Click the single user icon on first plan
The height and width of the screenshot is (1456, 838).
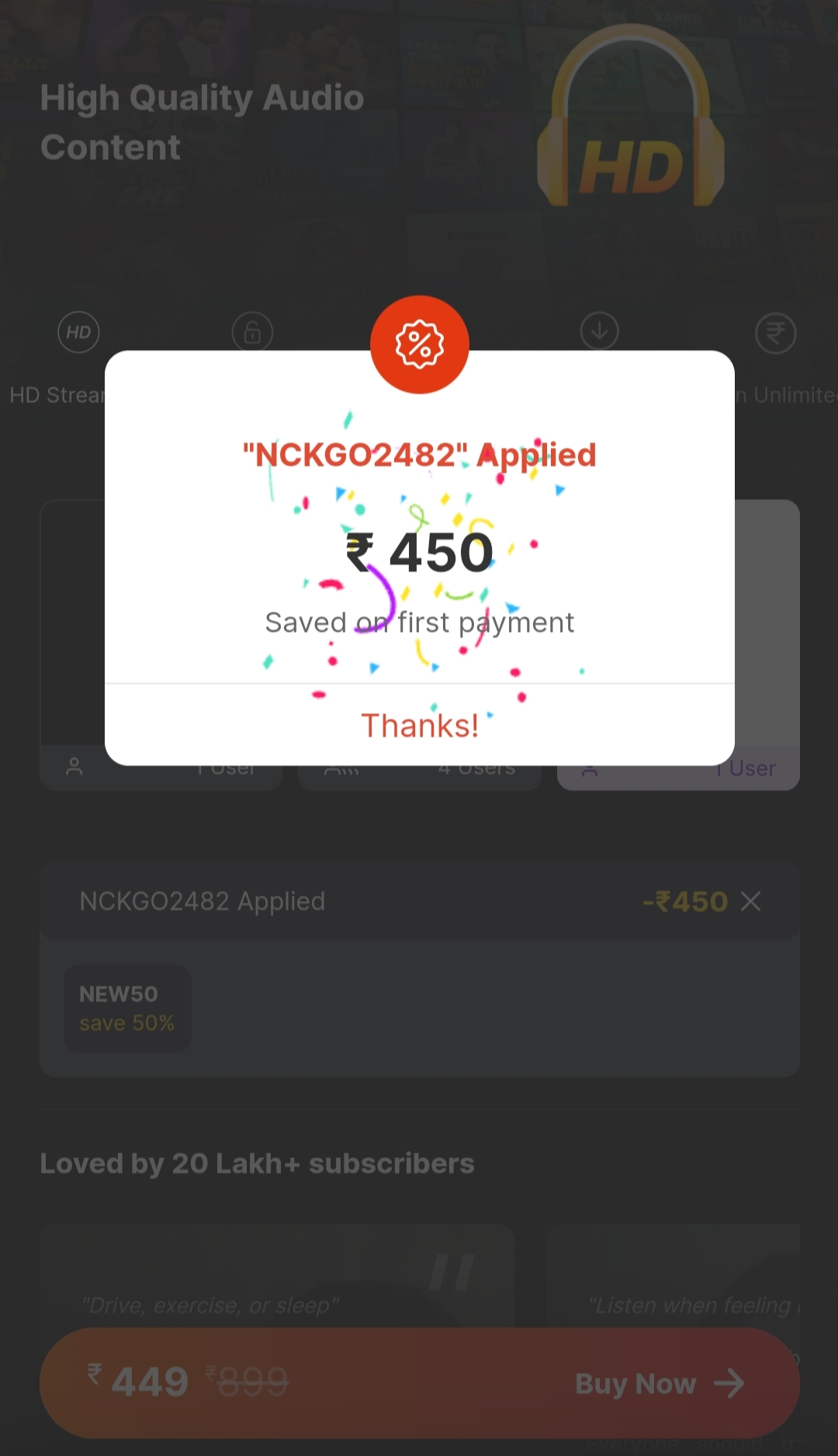(x=74, y=767)
